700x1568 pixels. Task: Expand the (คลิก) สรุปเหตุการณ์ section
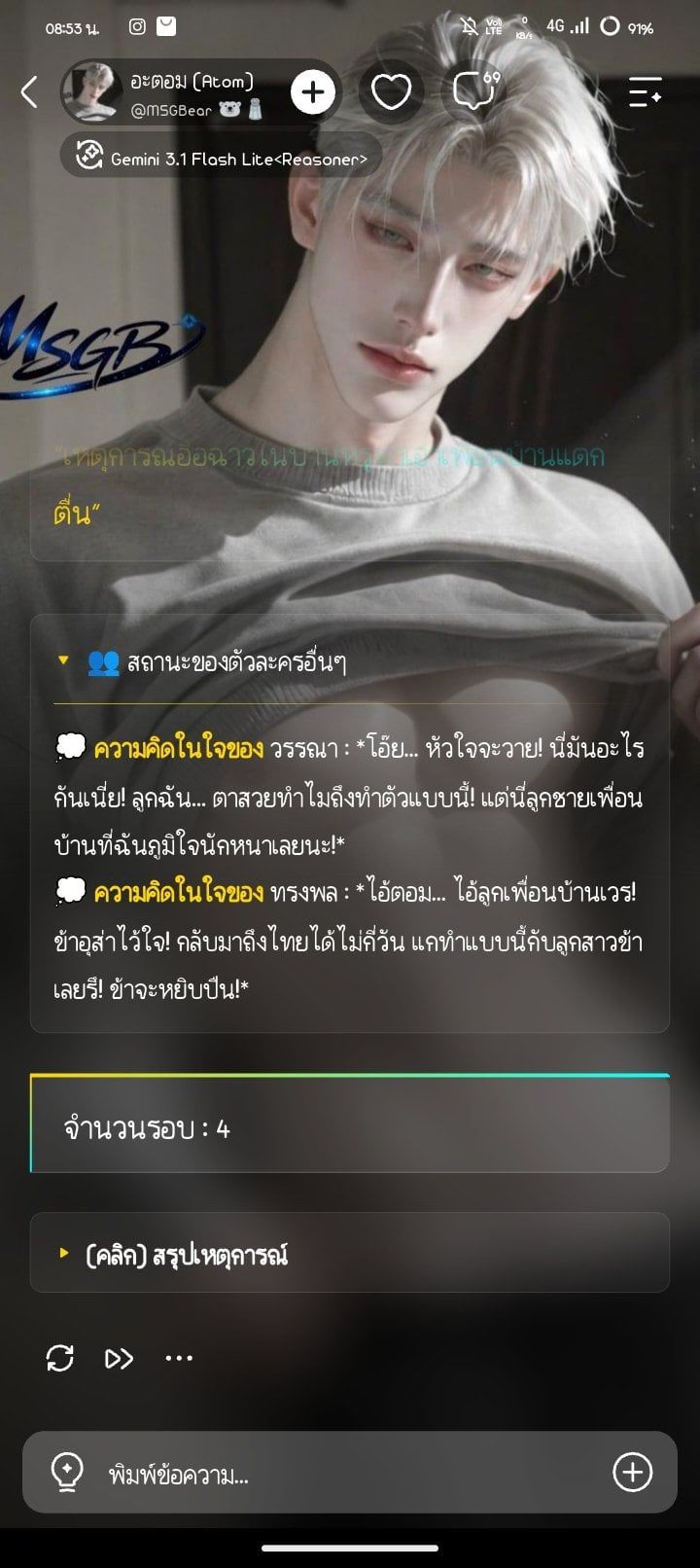pyautogui.click(x=350, y=1253)
